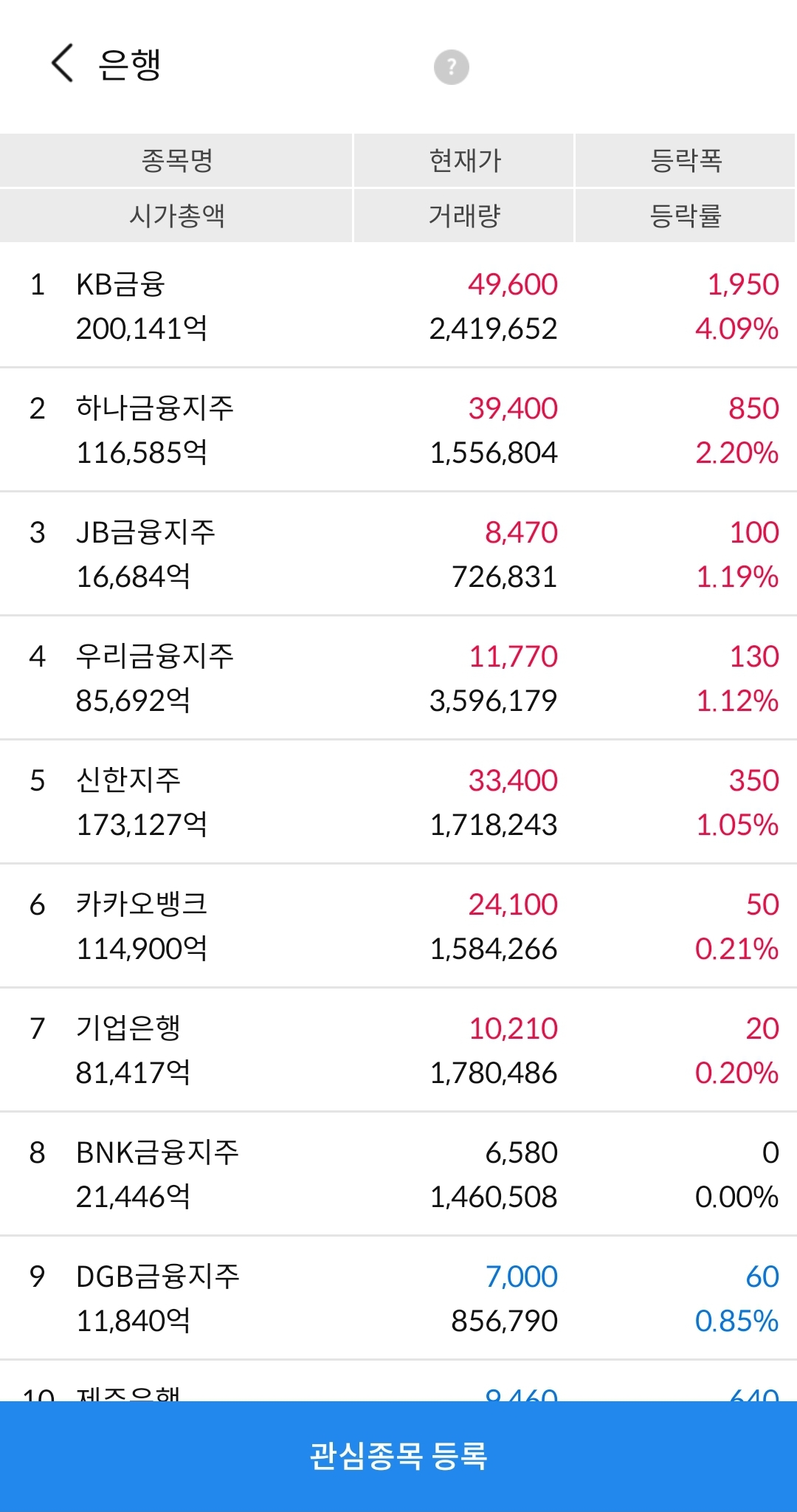The image size is (797, 1512).
Task: Open the help question mark icon
Action: pyautogui.click(x=451, y=67)
